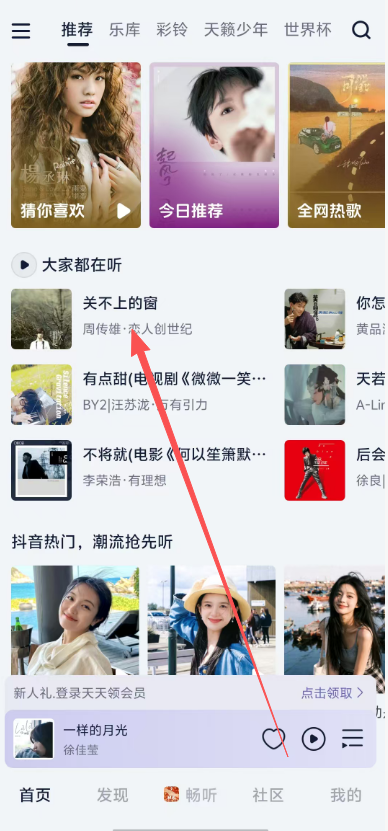Viewport: 388px width, 831px height.
Task: Open the 今日推荐 card
Action: coord(214,145)
